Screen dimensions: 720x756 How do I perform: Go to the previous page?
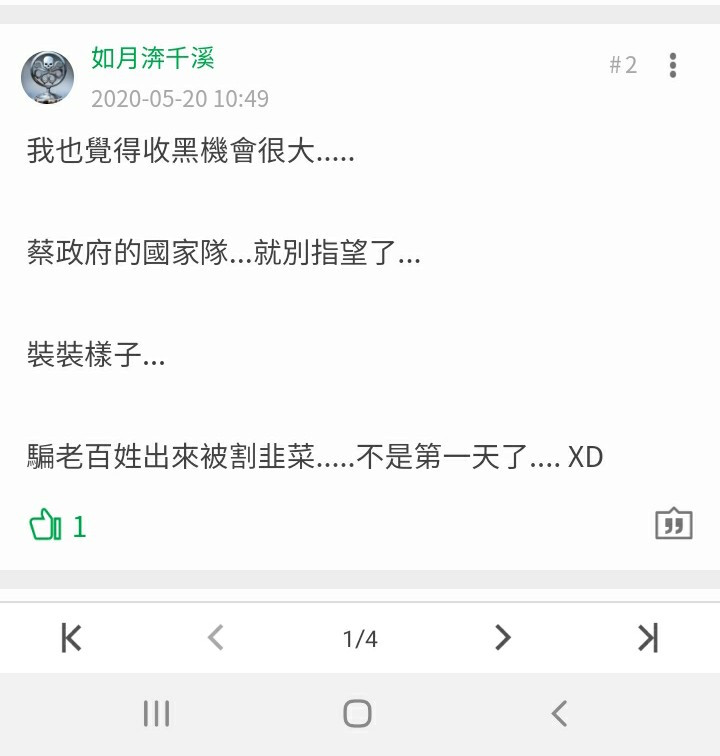215,638
